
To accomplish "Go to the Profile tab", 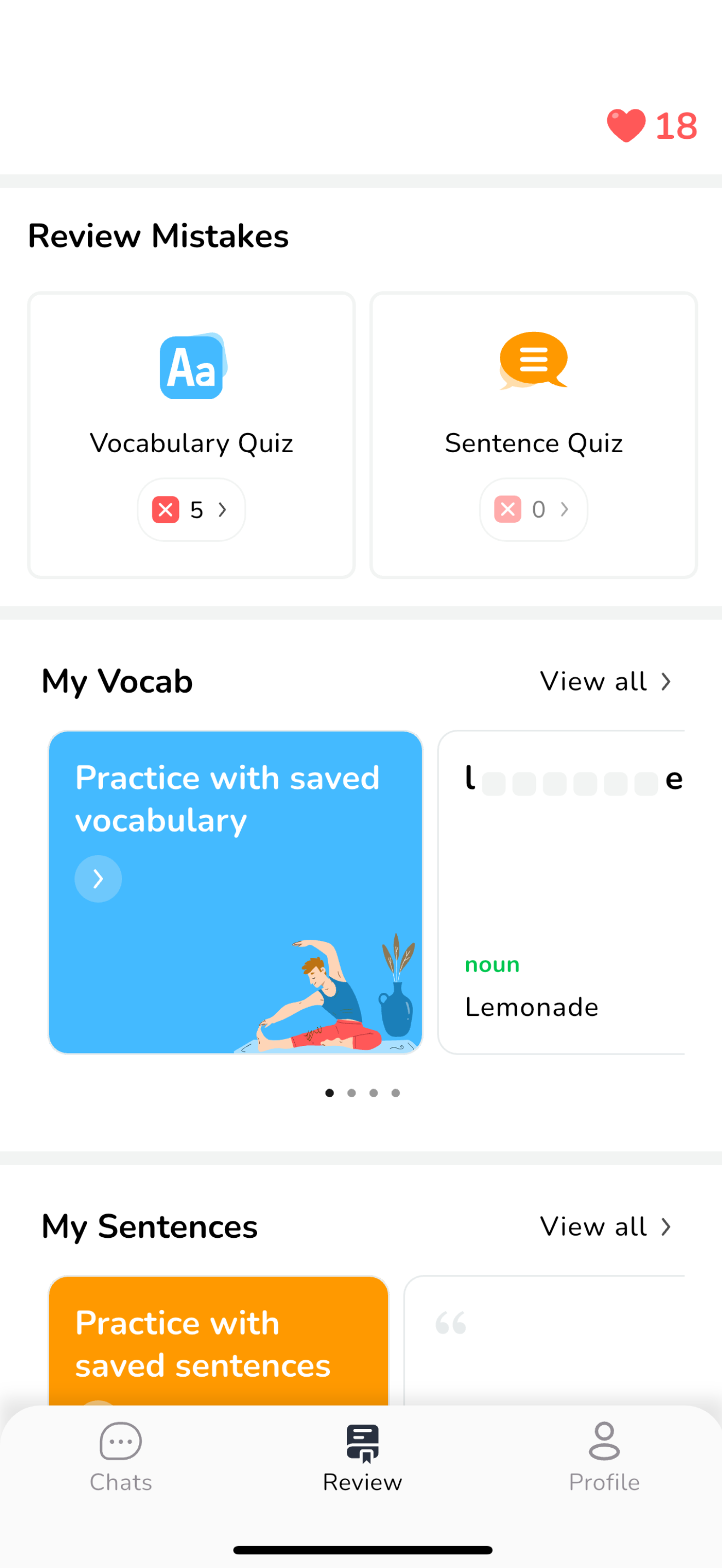I will [x=604, y=1458].
